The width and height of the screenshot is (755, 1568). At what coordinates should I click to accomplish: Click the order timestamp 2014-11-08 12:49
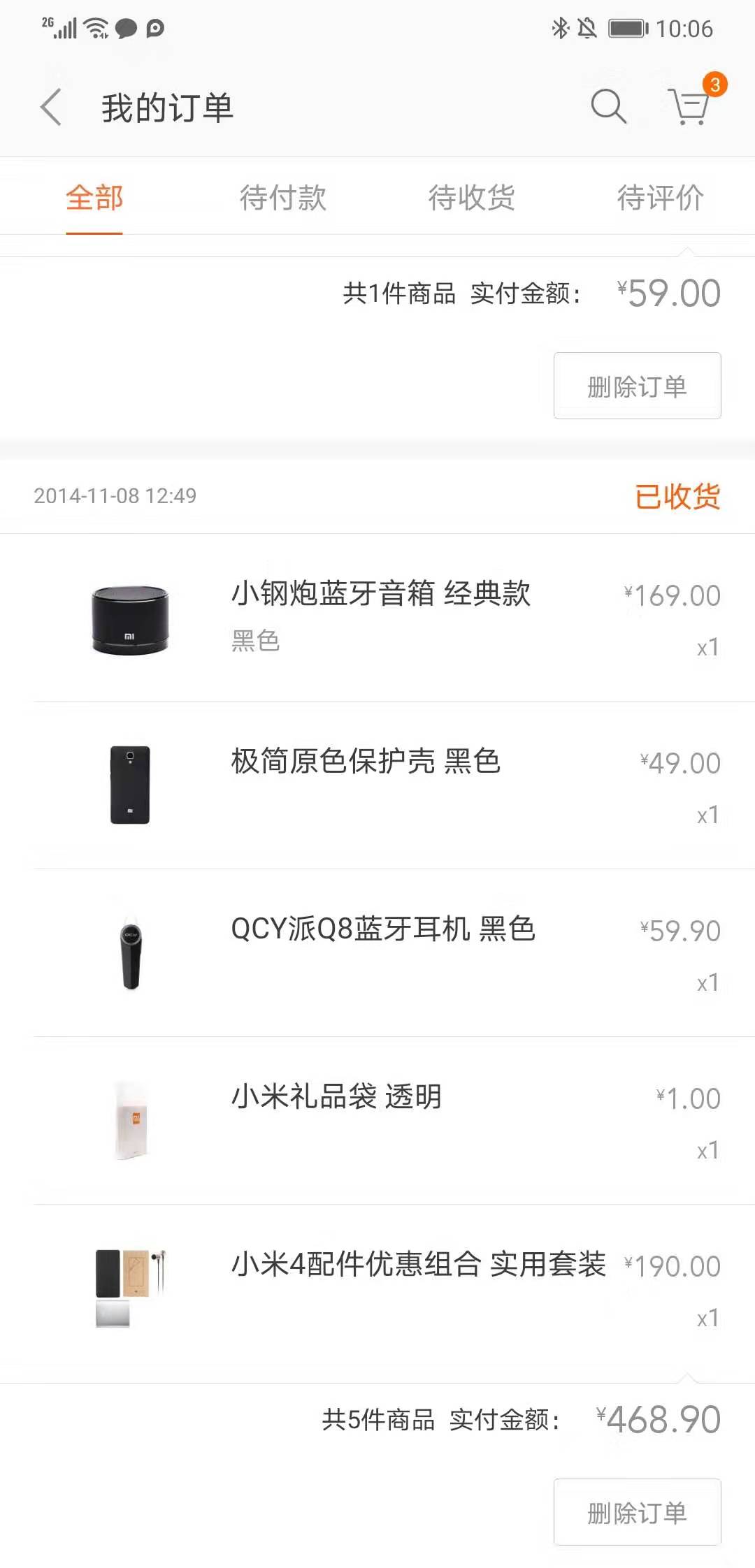point(114,497)
